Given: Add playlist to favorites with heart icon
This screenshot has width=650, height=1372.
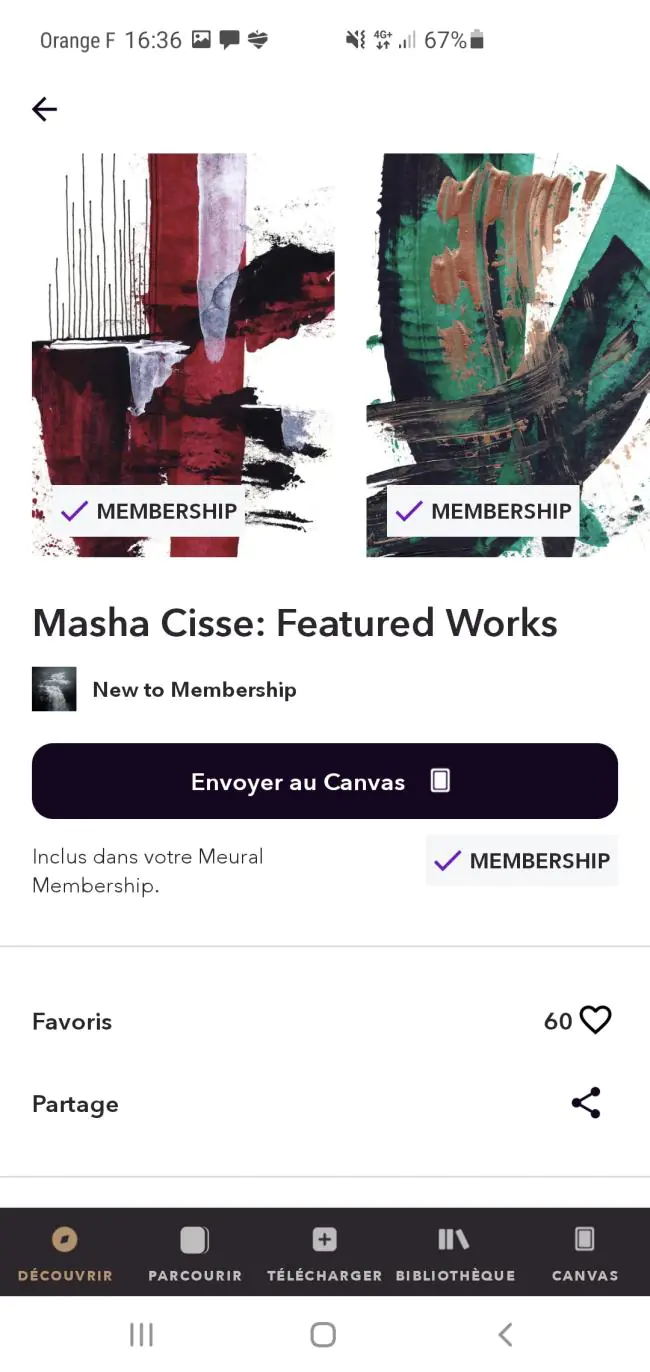Looking at the screenshot, I should (x=595, y=1020).
